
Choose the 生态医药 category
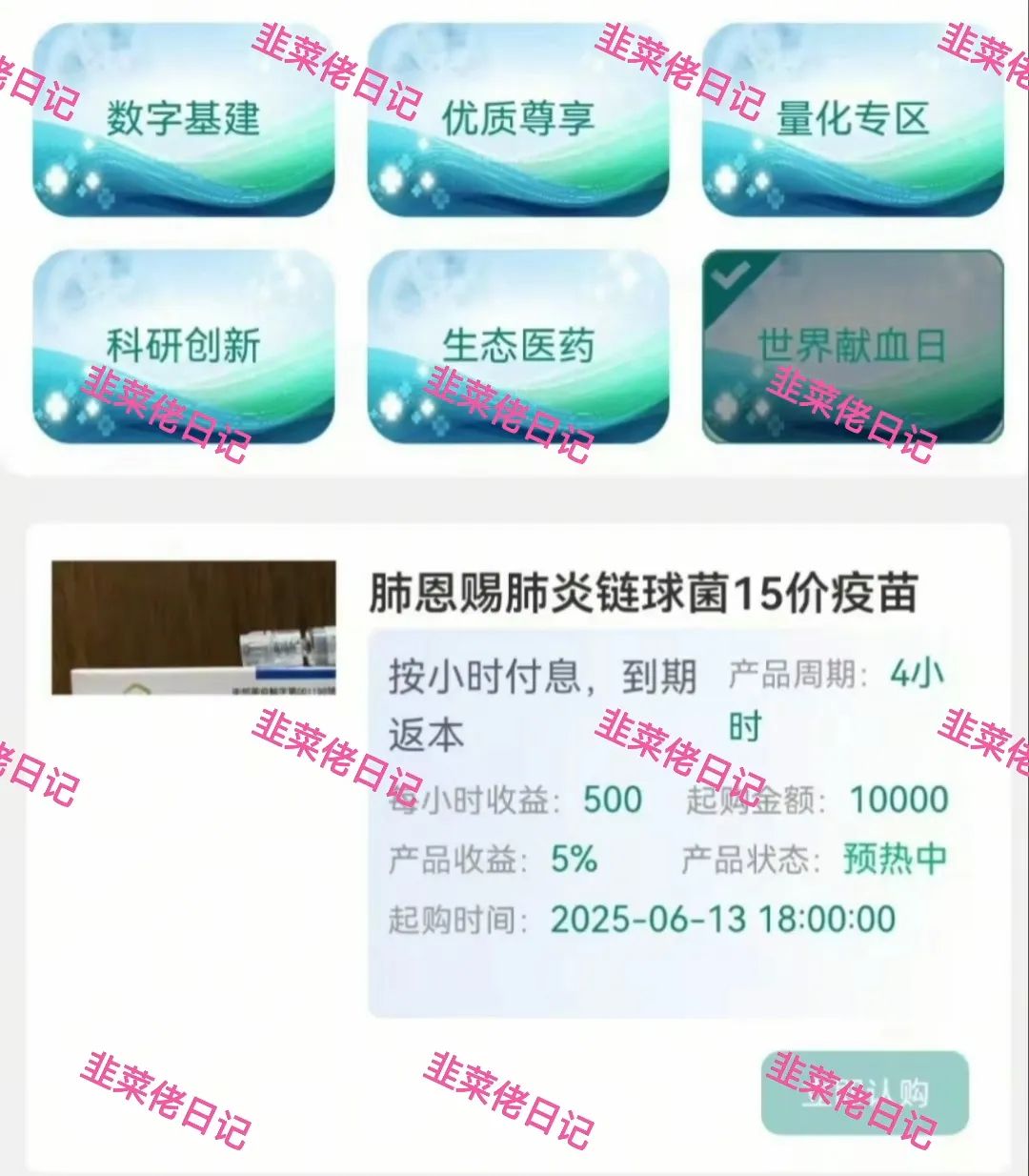[518, 347]
